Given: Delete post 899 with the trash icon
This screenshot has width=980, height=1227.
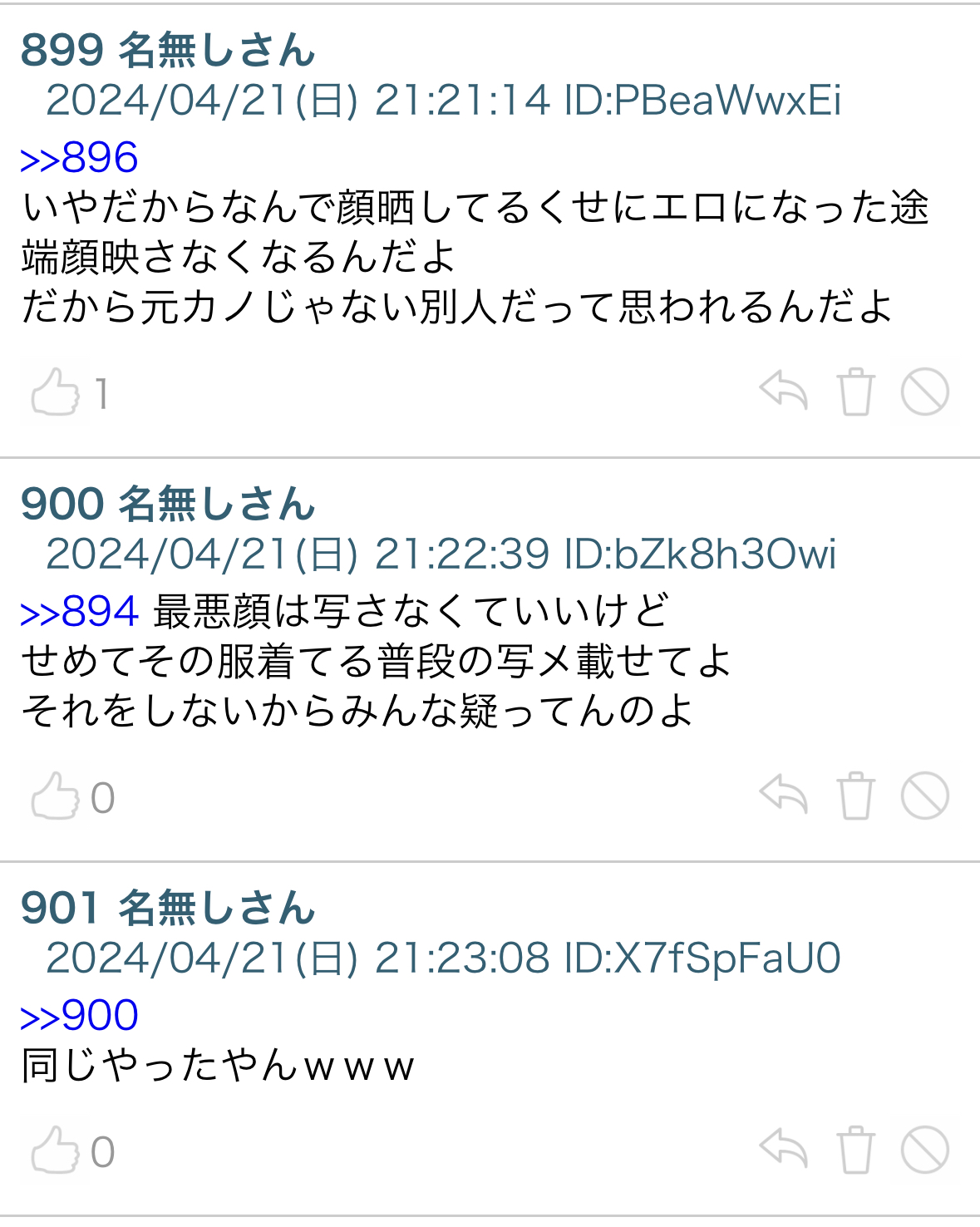Looking at the screenshot, I should (x=855, y=392).
